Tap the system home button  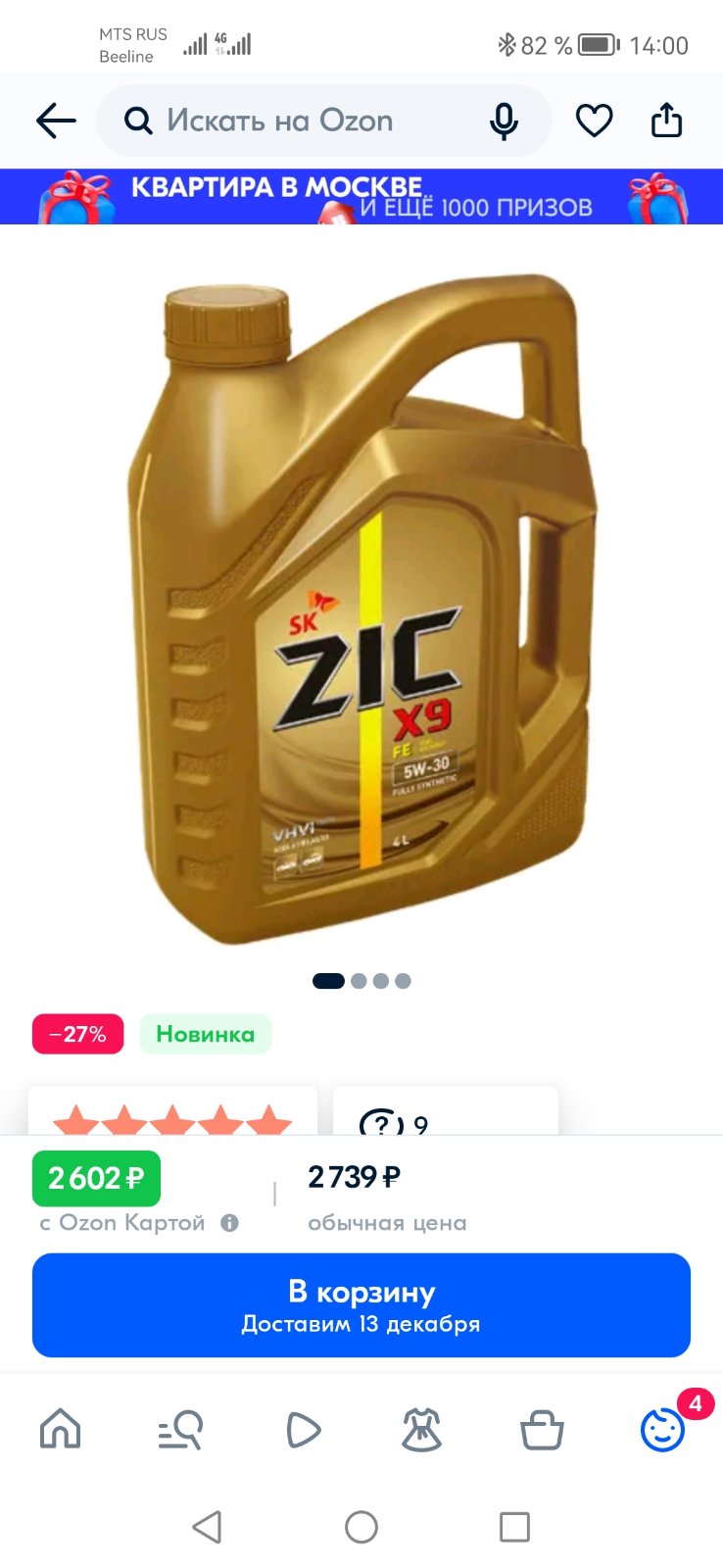pyautogui.click(x=361, y=1527)
